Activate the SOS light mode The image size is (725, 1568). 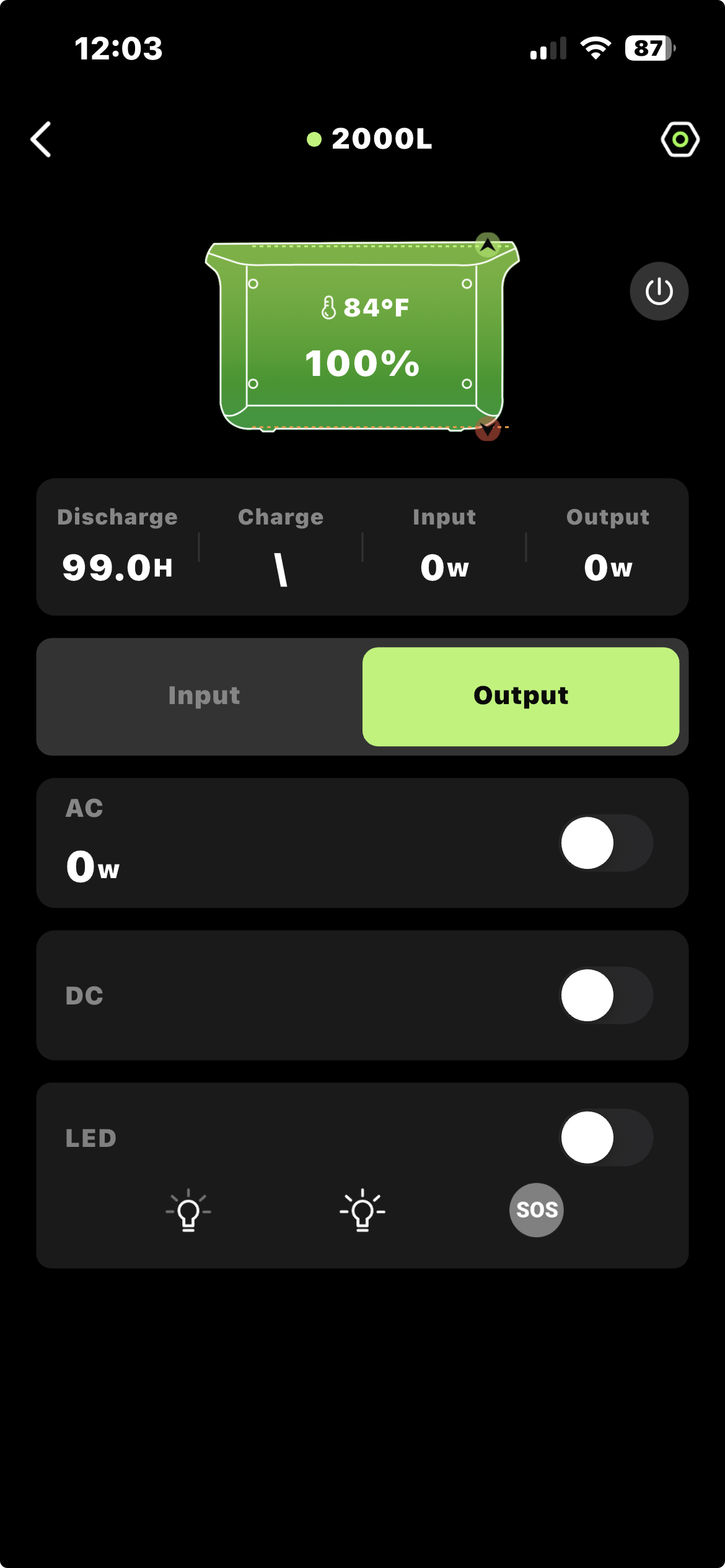[537, 1210]
